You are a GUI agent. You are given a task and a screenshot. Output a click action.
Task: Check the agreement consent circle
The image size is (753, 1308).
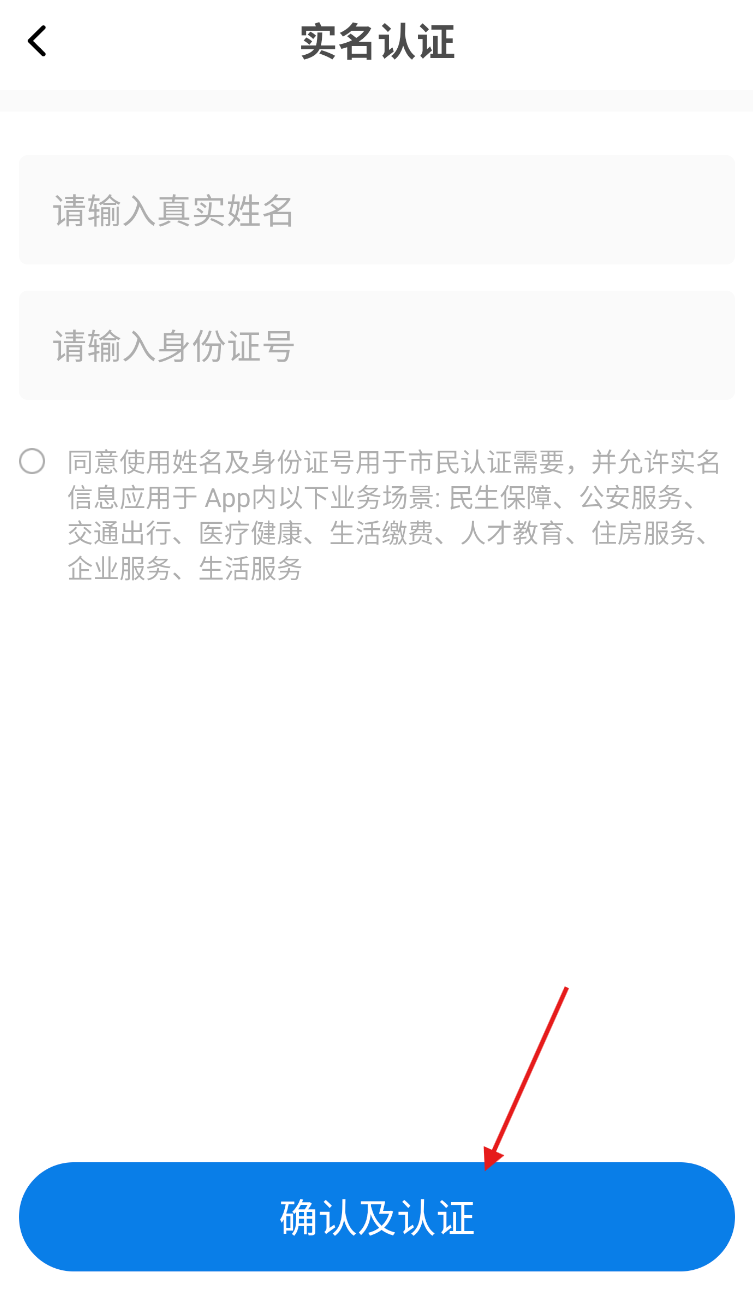click(32, 461)
